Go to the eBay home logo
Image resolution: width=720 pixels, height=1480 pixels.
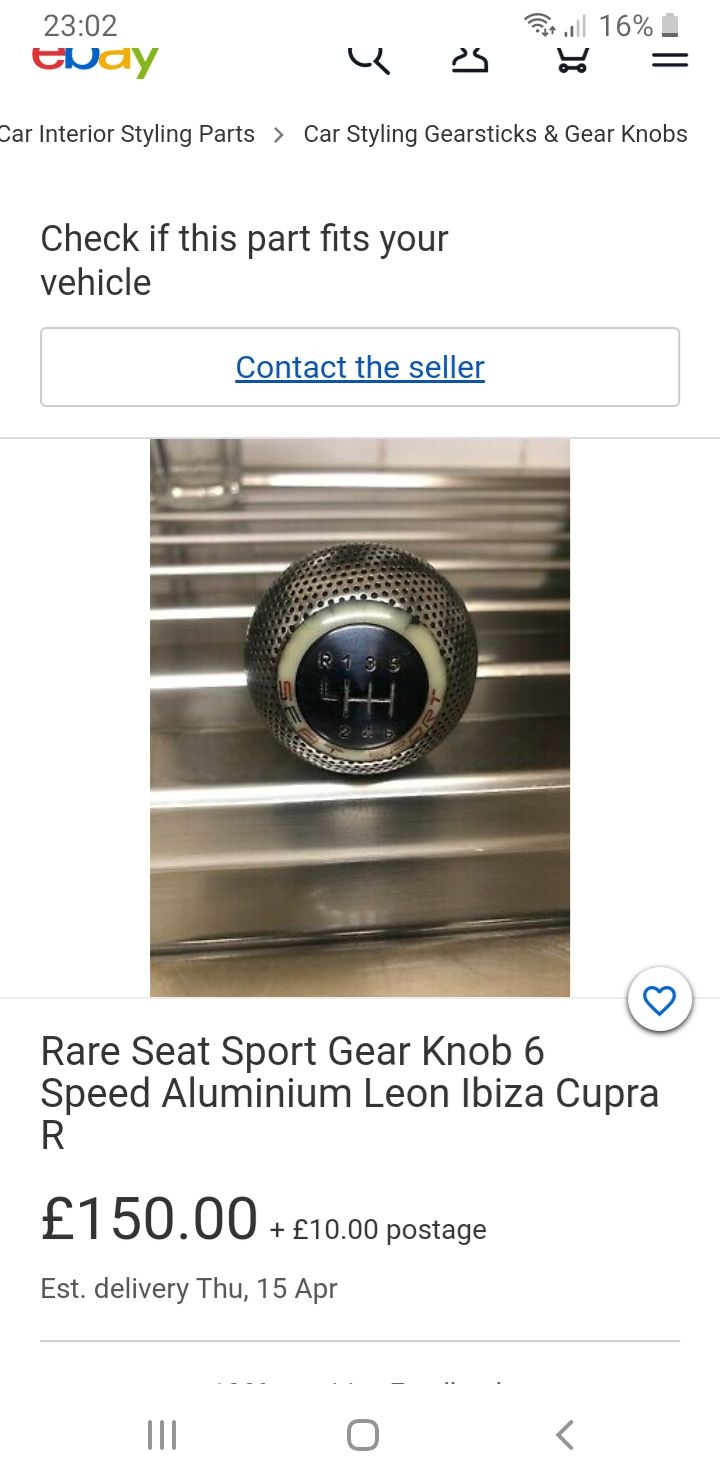point(95,60)
